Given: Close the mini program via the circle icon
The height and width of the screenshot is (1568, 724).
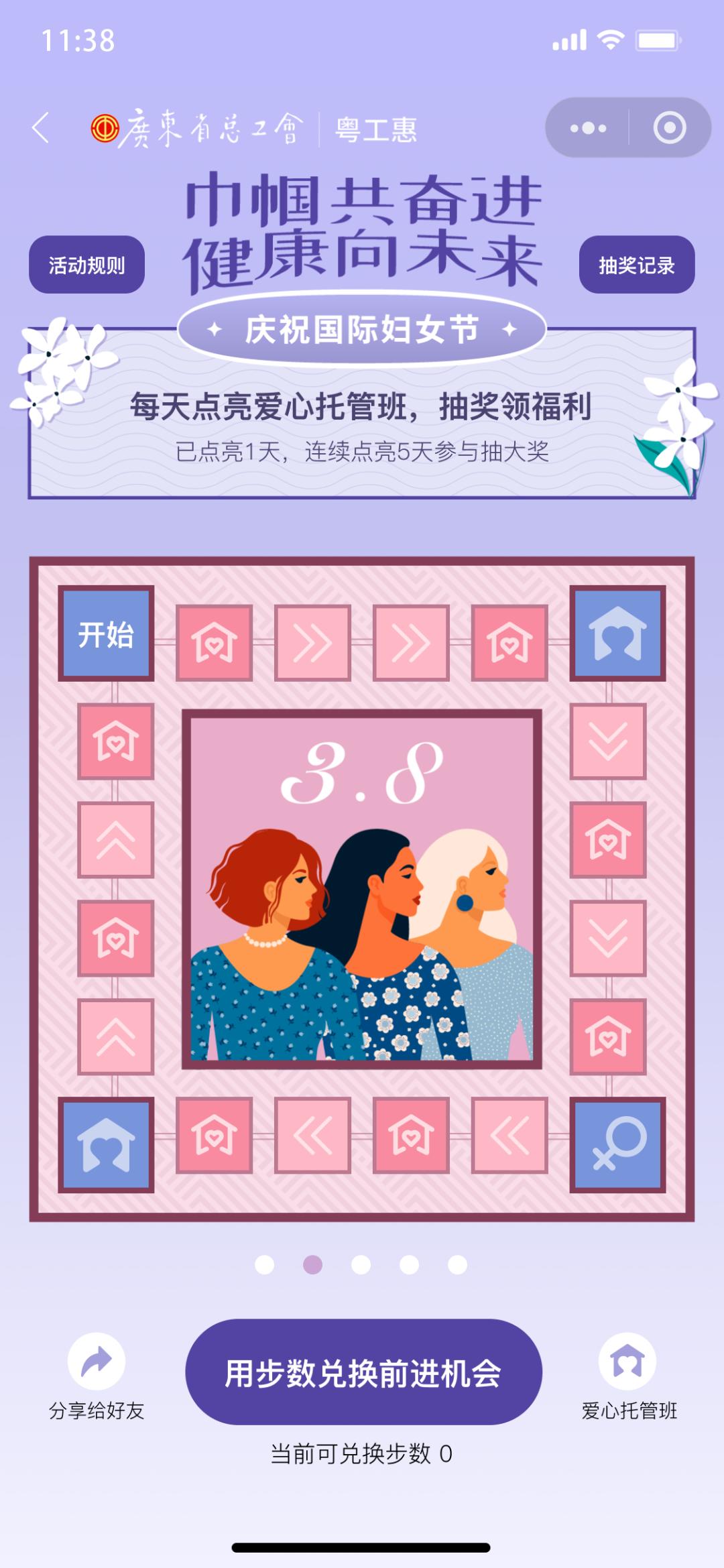Looking at the screenshot, I should click(x=669, y=128).
